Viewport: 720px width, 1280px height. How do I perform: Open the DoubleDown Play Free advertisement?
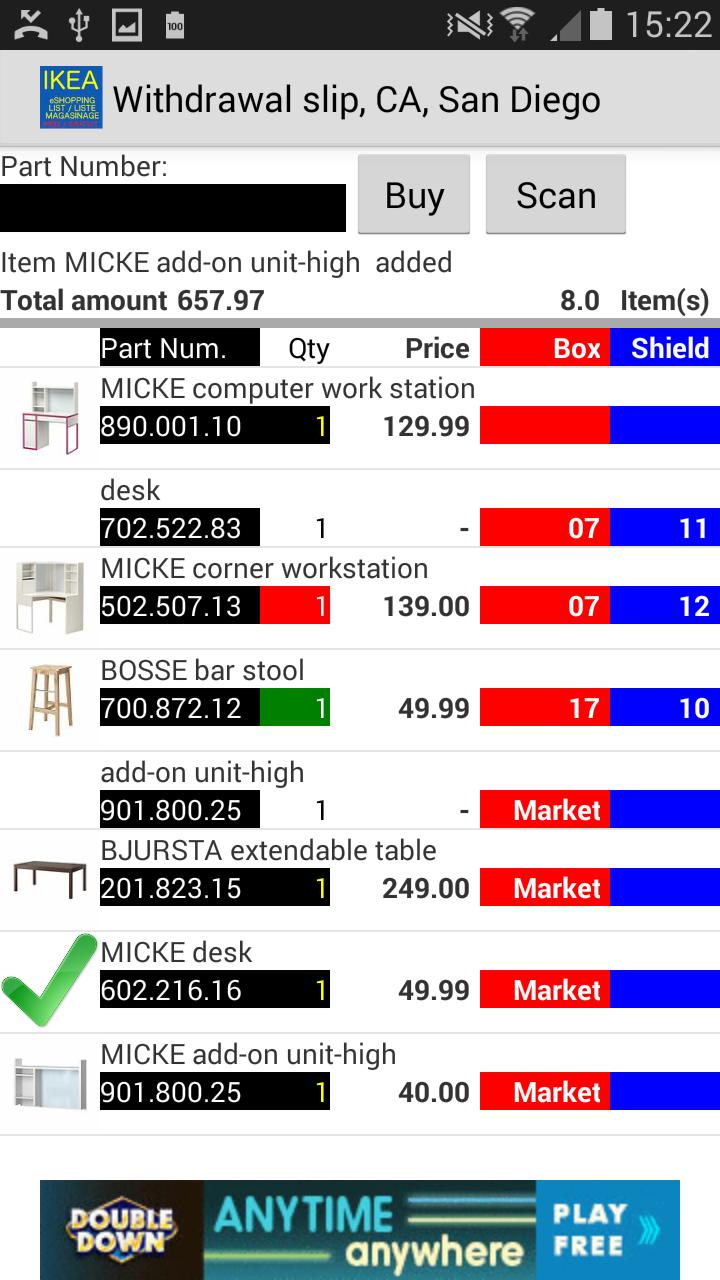point(360,1230)
